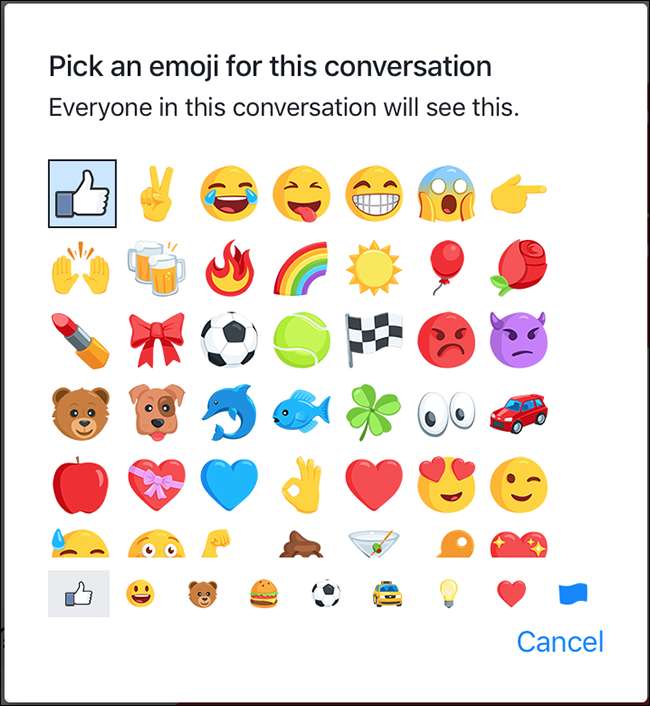Choose the heart eyes emoji
This screenshot has width=650, height=706.
[x=447, y=485]
